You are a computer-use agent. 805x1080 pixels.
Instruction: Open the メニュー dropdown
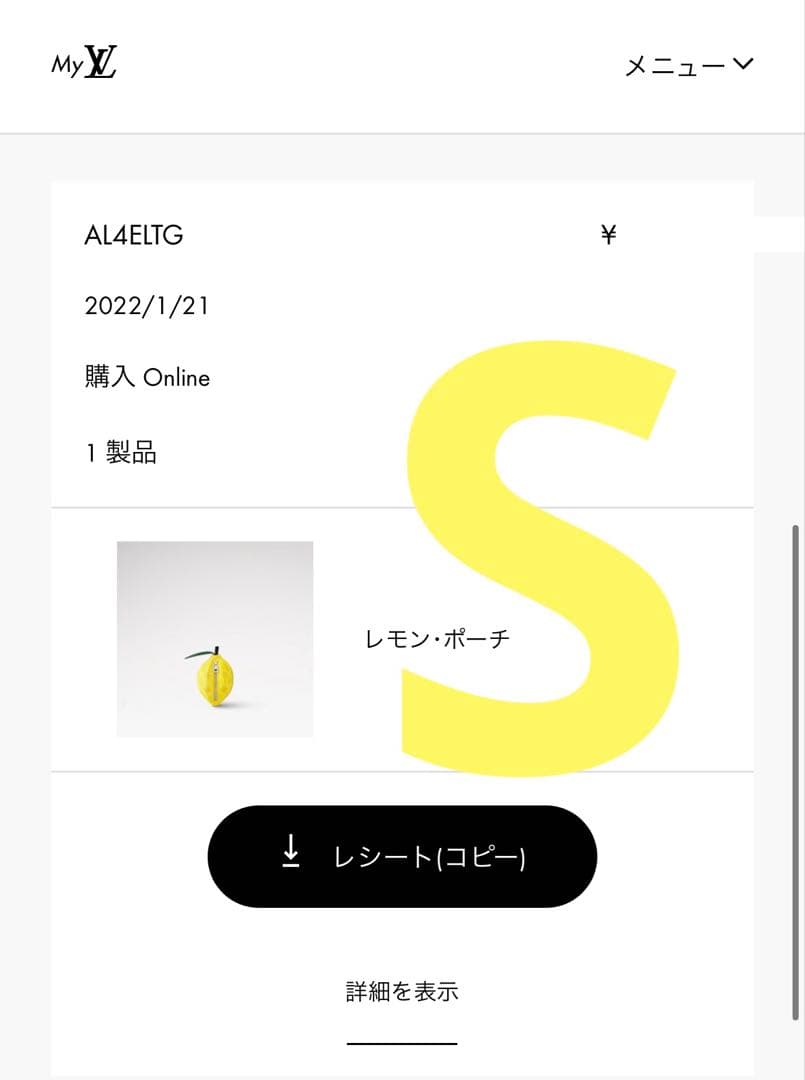[688, 66]
